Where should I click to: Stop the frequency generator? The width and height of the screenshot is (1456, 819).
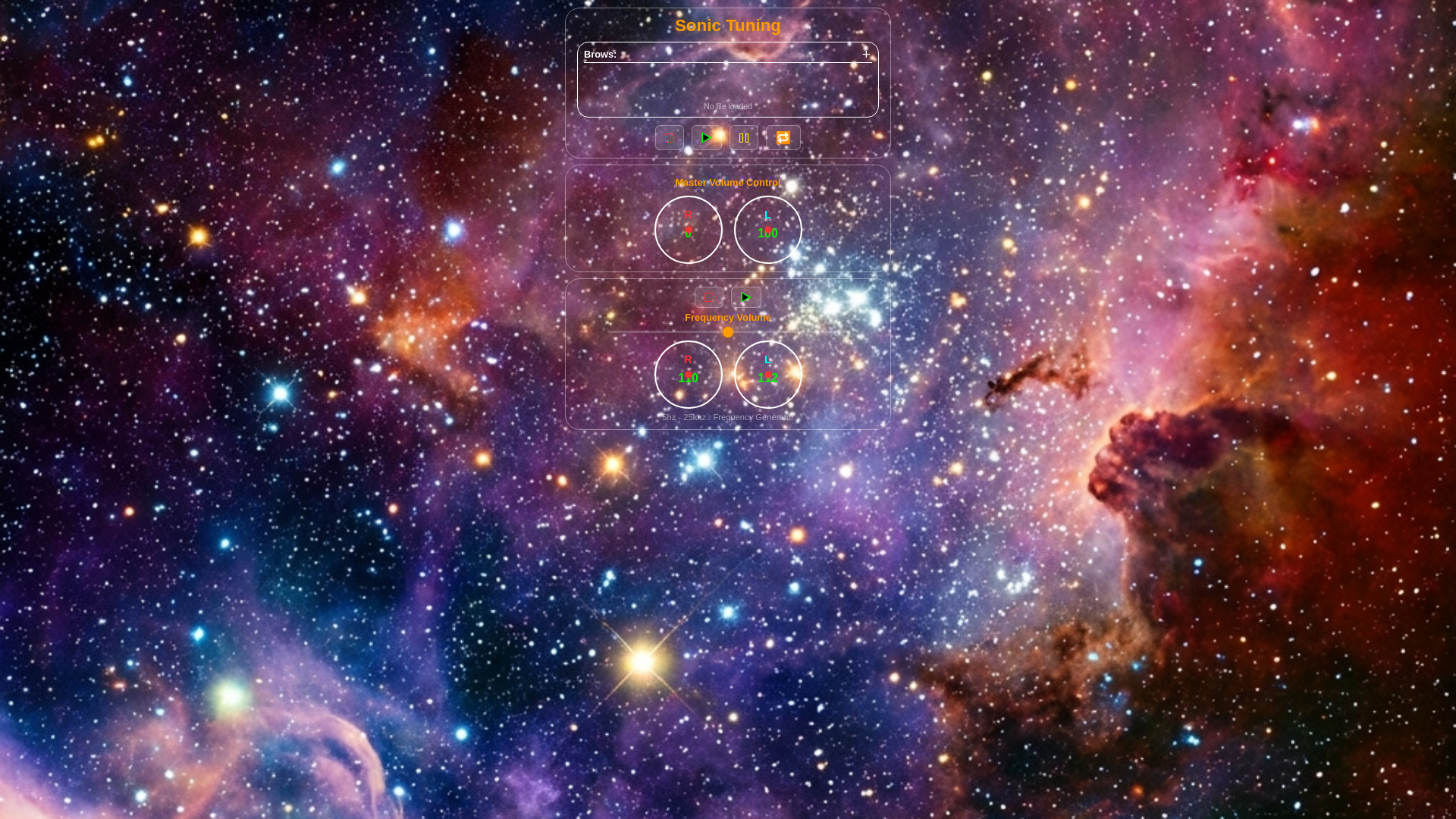point(709,297)
